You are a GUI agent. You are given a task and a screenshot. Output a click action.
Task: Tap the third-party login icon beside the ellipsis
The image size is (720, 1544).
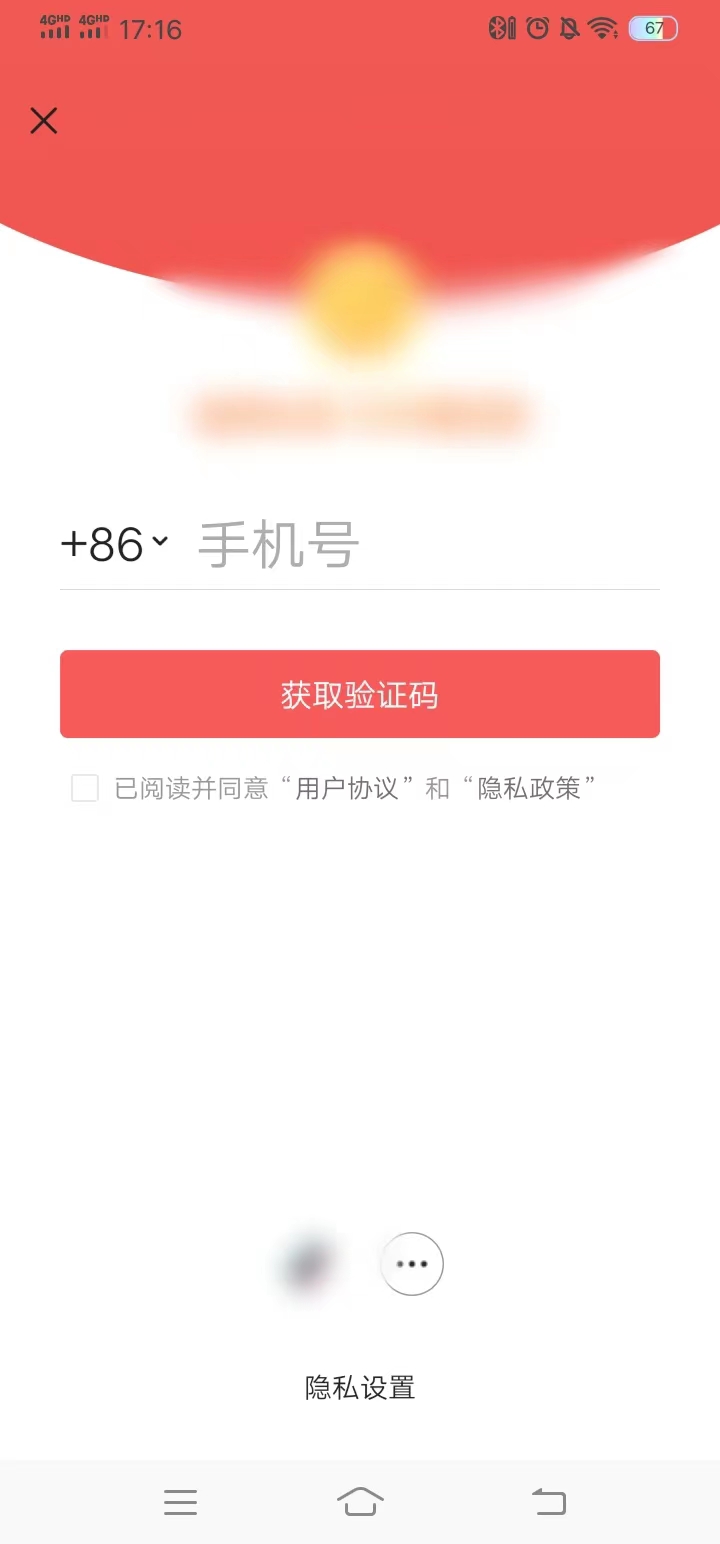pyautogui.click(x=307, y=1264)
